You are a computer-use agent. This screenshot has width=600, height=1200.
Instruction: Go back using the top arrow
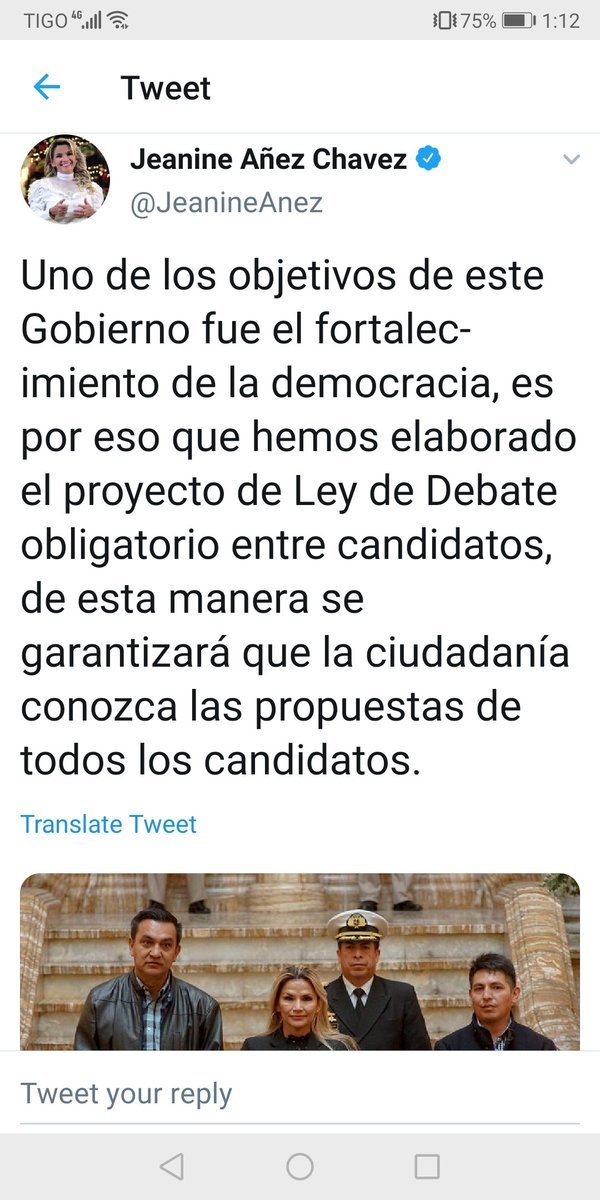pos(46,88)
